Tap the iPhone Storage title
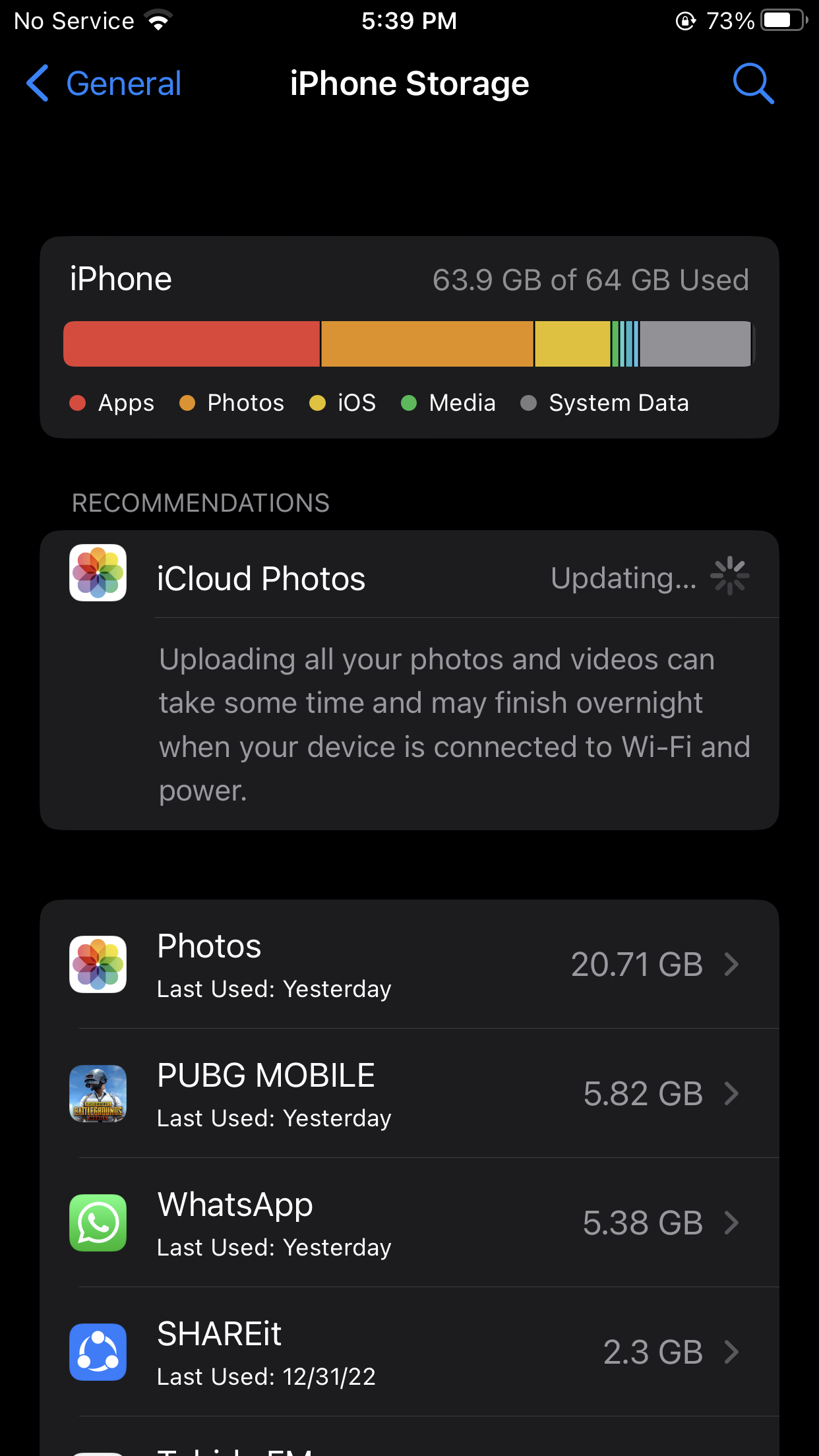This screenshot has width=819, height=1456. coord(409,83)
